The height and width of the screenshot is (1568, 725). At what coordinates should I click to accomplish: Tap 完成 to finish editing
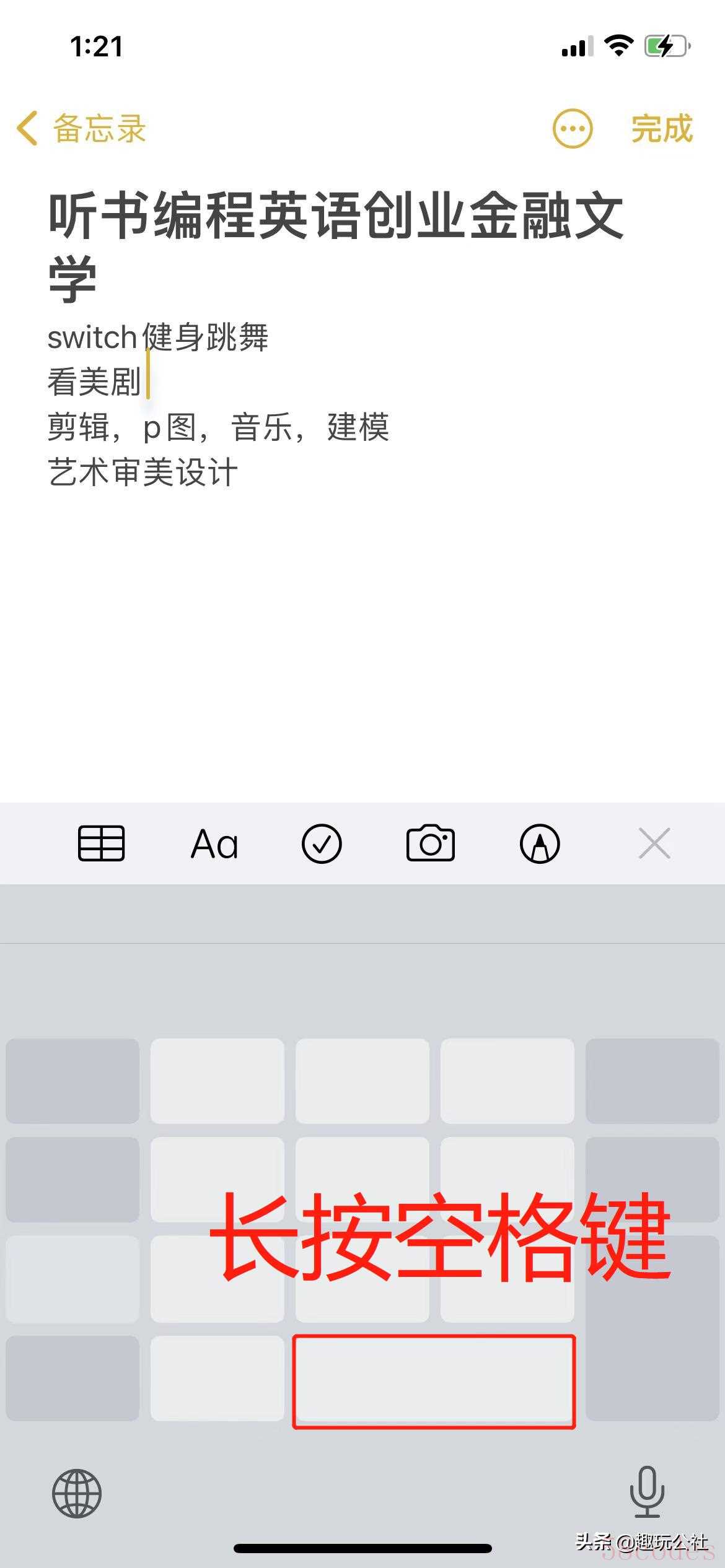click(x=662, y=129)
